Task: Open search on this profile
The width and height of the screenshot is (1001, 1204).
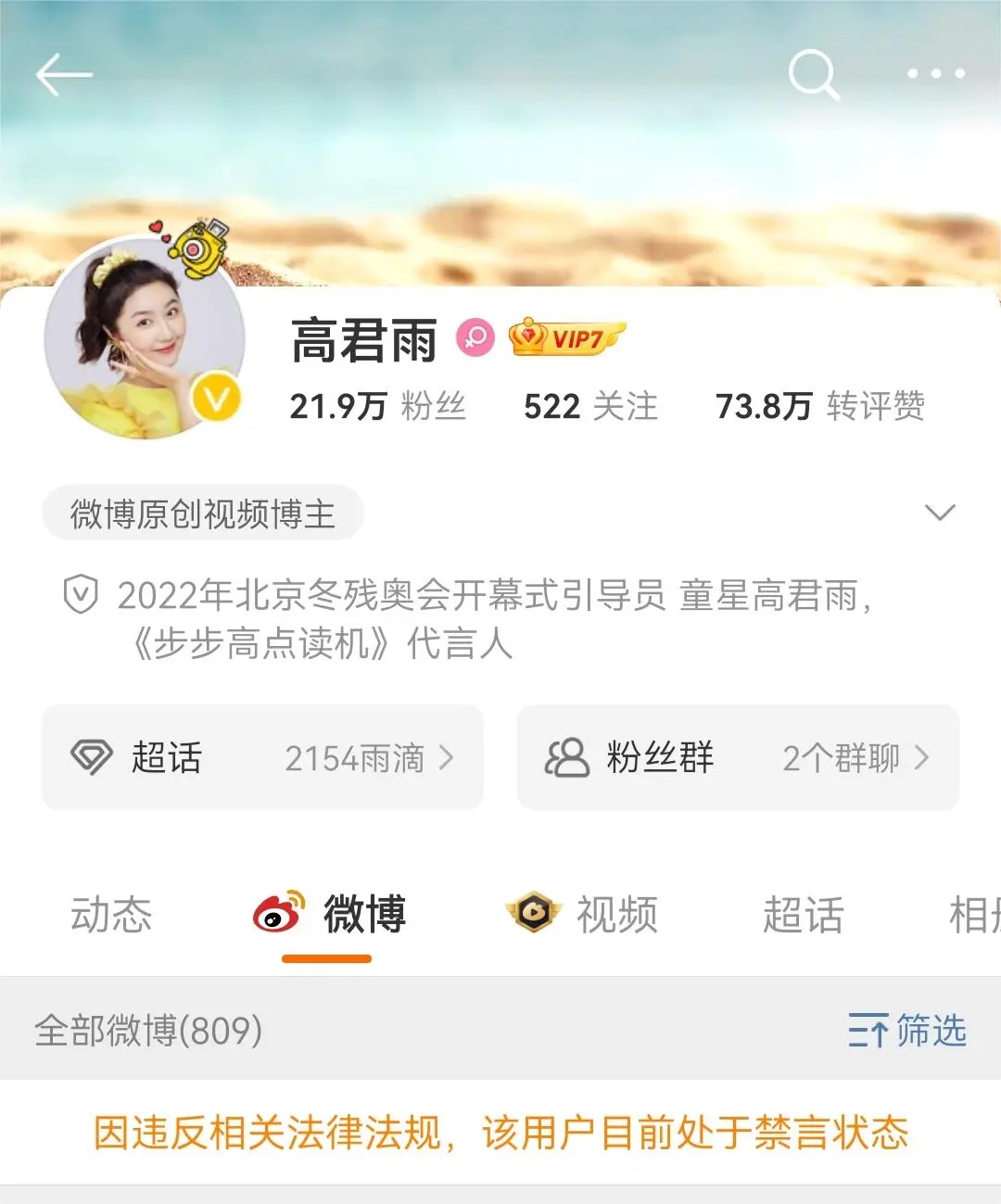Action: click(813, 74)
